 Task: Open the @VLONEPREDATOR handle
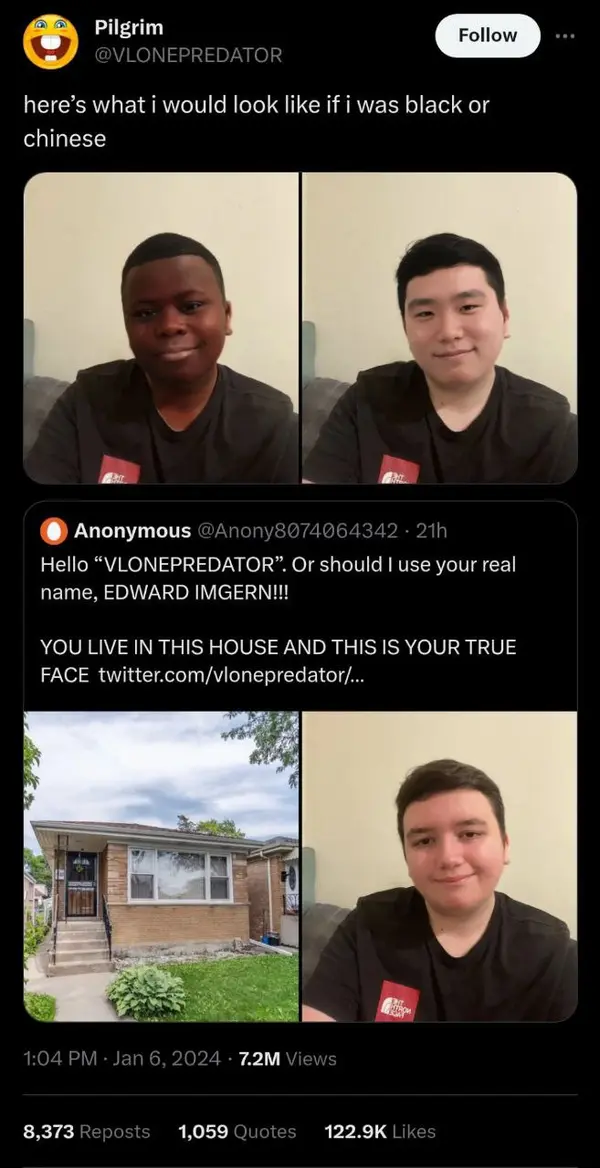point(187,55)
